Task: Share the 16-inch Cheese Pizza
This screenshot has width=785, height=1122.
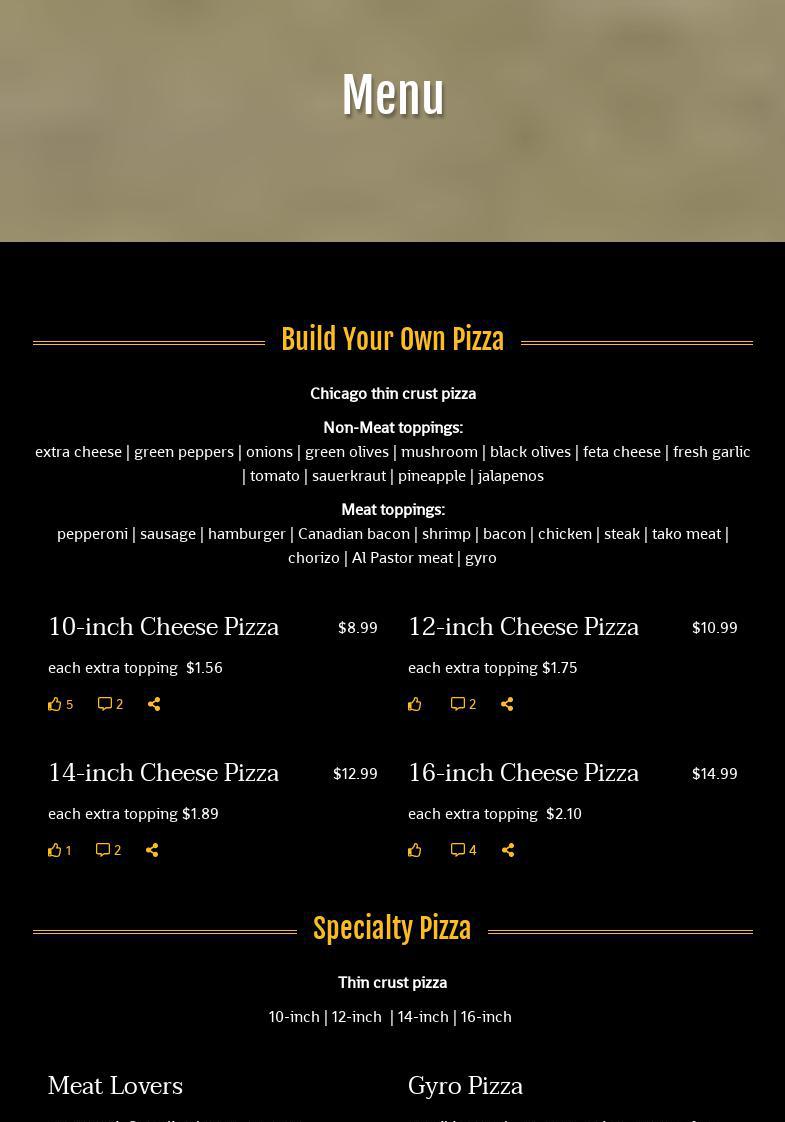Action: coord(508,850)
